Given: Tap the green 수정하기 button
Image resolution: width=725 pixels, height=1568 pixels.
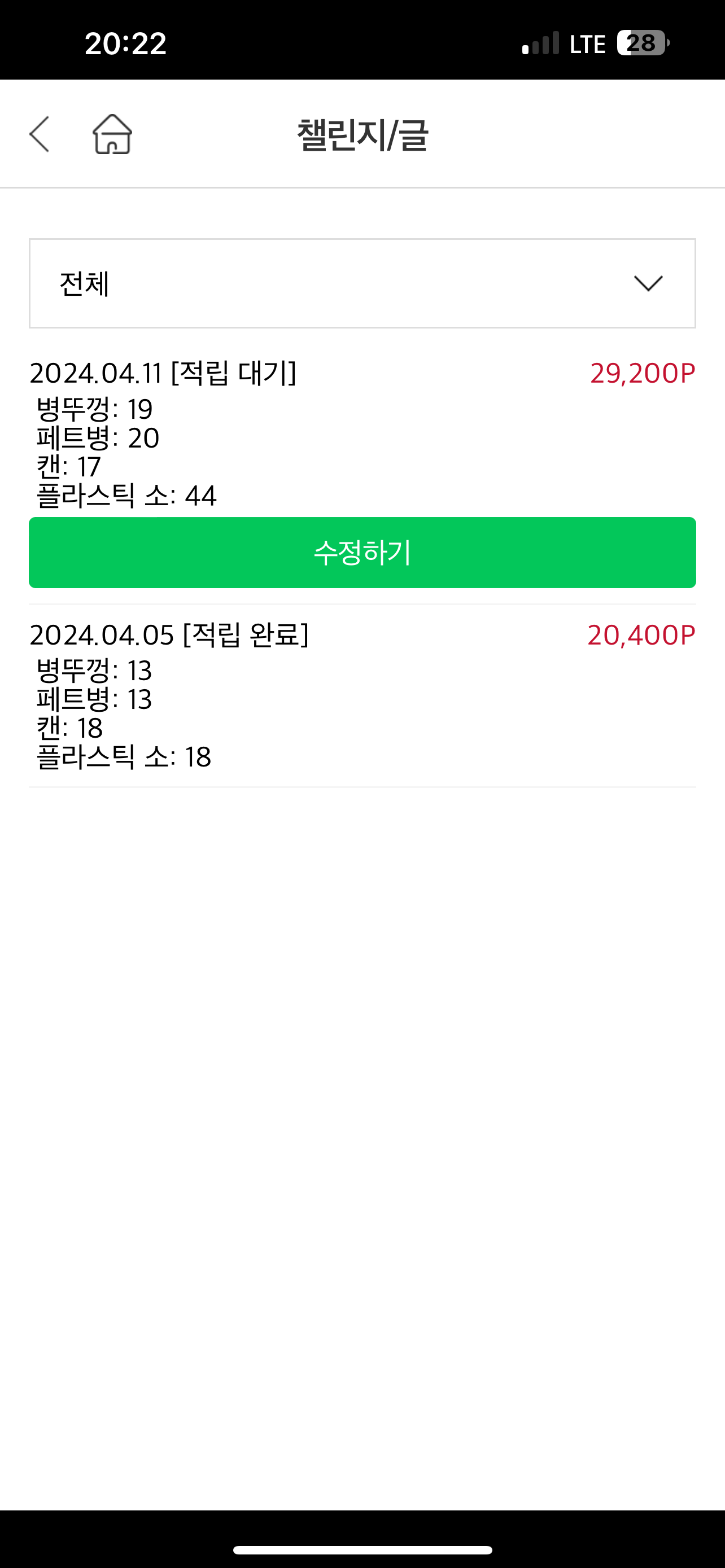Looking at the screenshot, I should [362, 553].
